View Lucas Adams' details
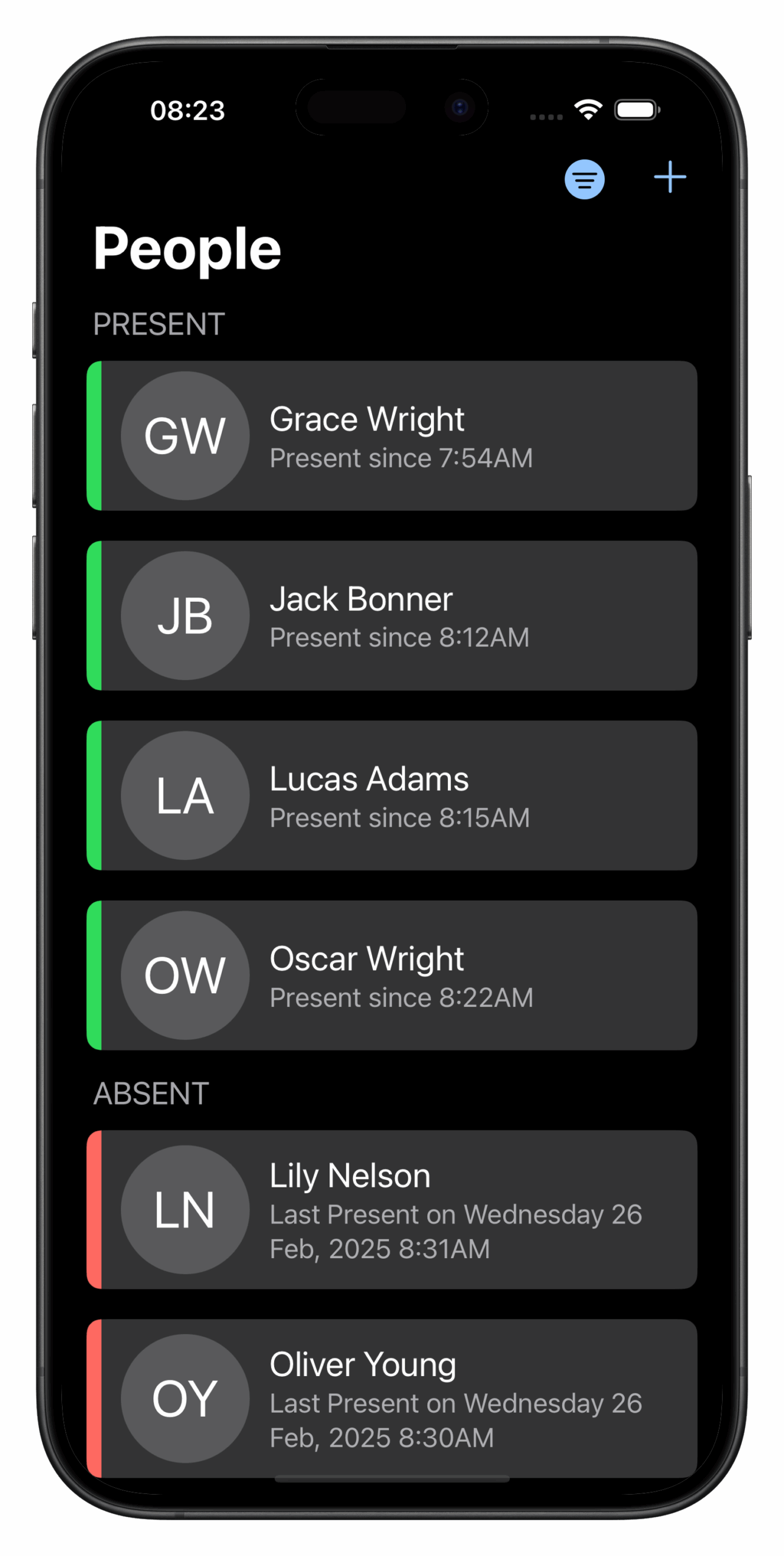The width and height of the screenshot is (784, 1556). click(x=392, y=795)
